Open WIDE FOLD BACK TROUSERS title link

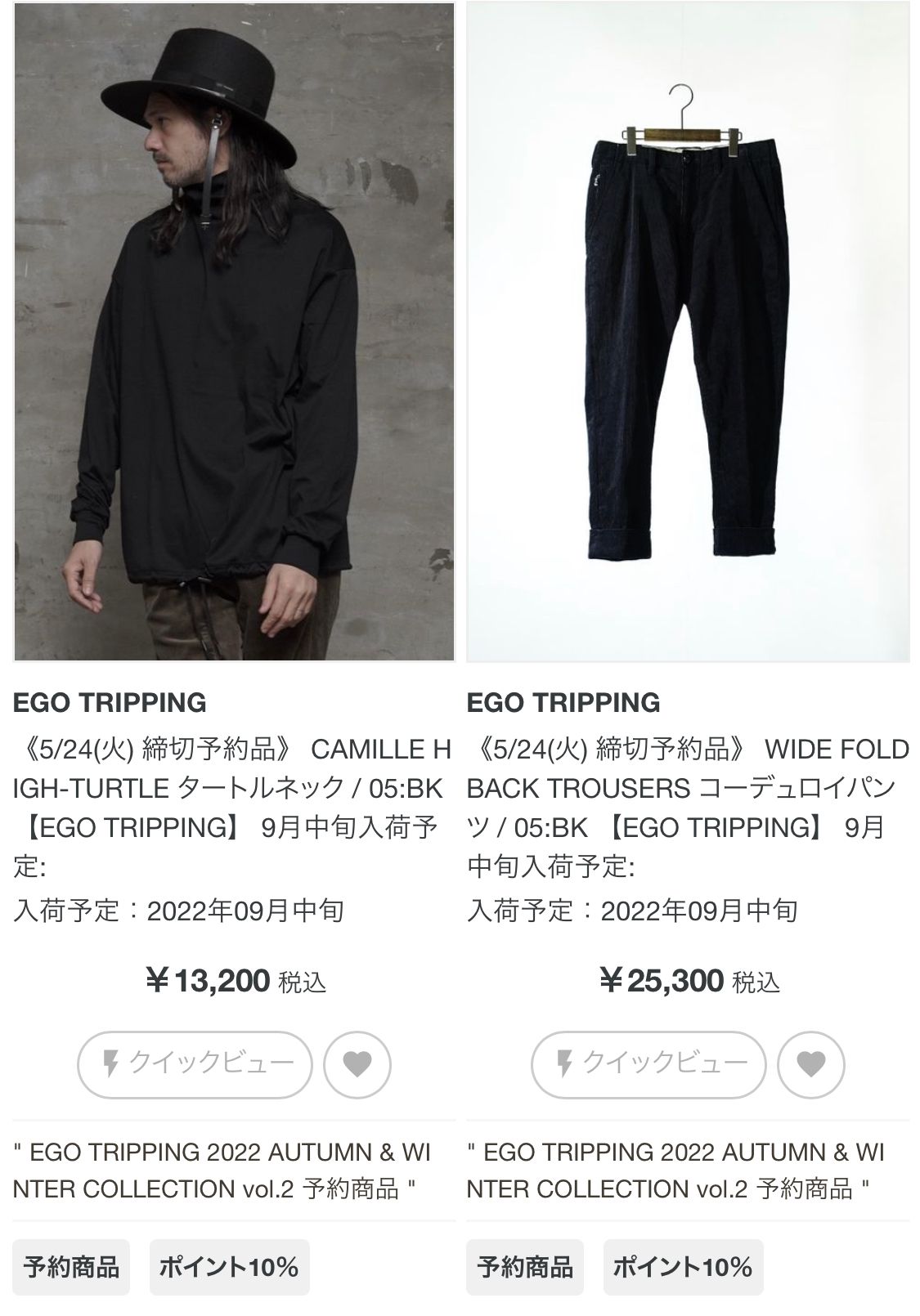(x=687, y=808)
